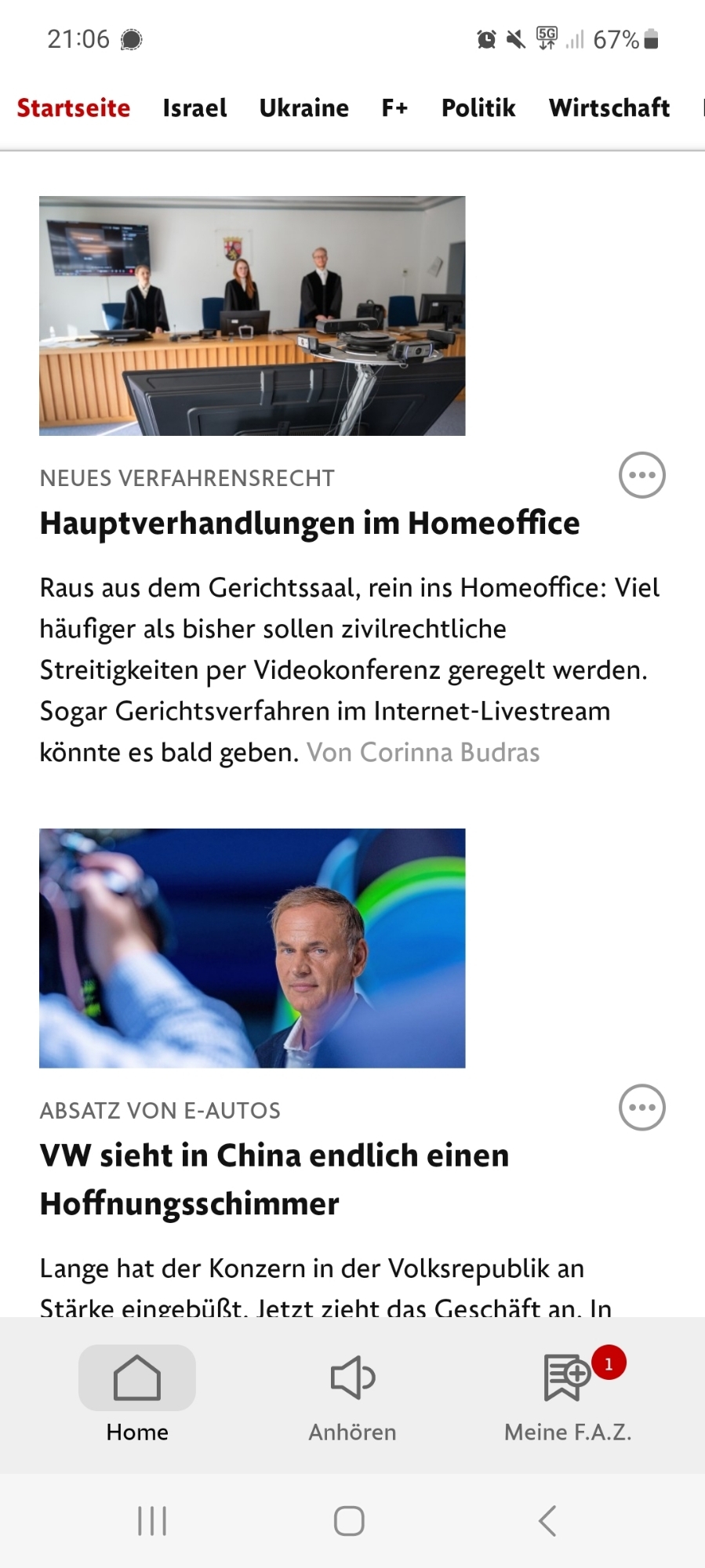The height and width of the screenshot is (1568, 705).
Task: Go back using system back button
Action: [x=547, y=1521]
